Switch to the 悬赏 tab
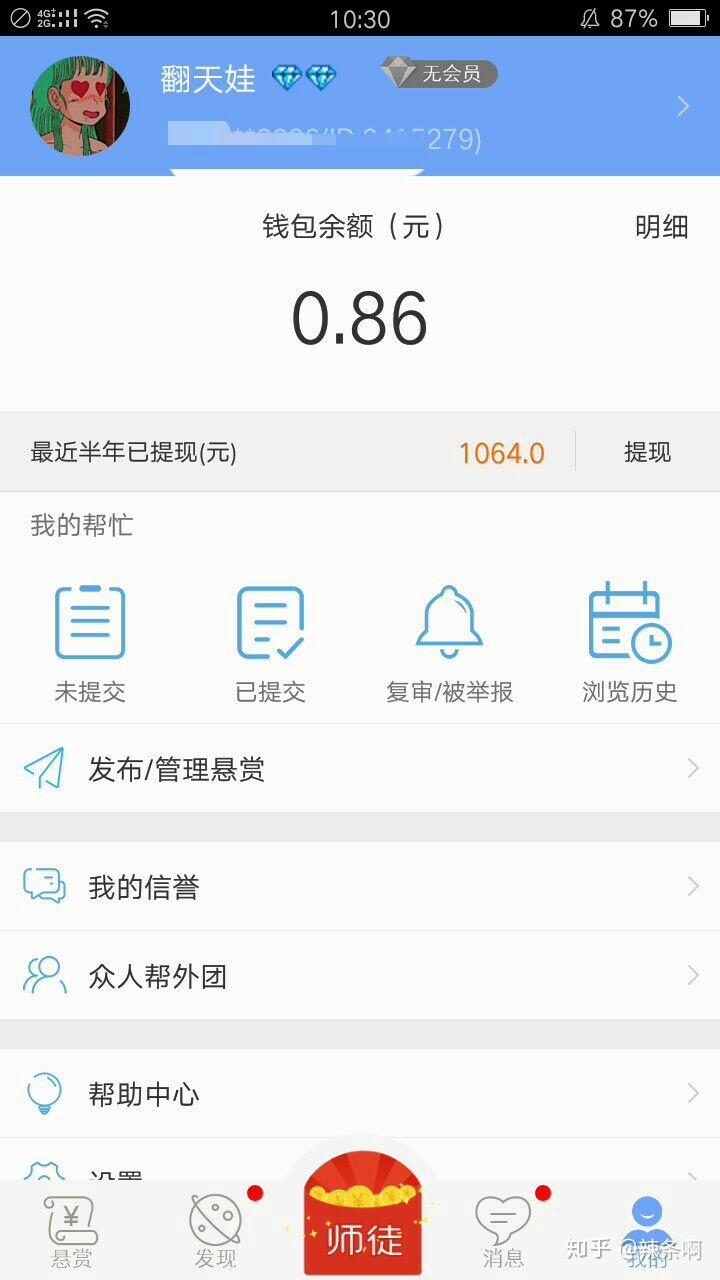Viewport: 720px width, 1280px height. coord(71,1232)
